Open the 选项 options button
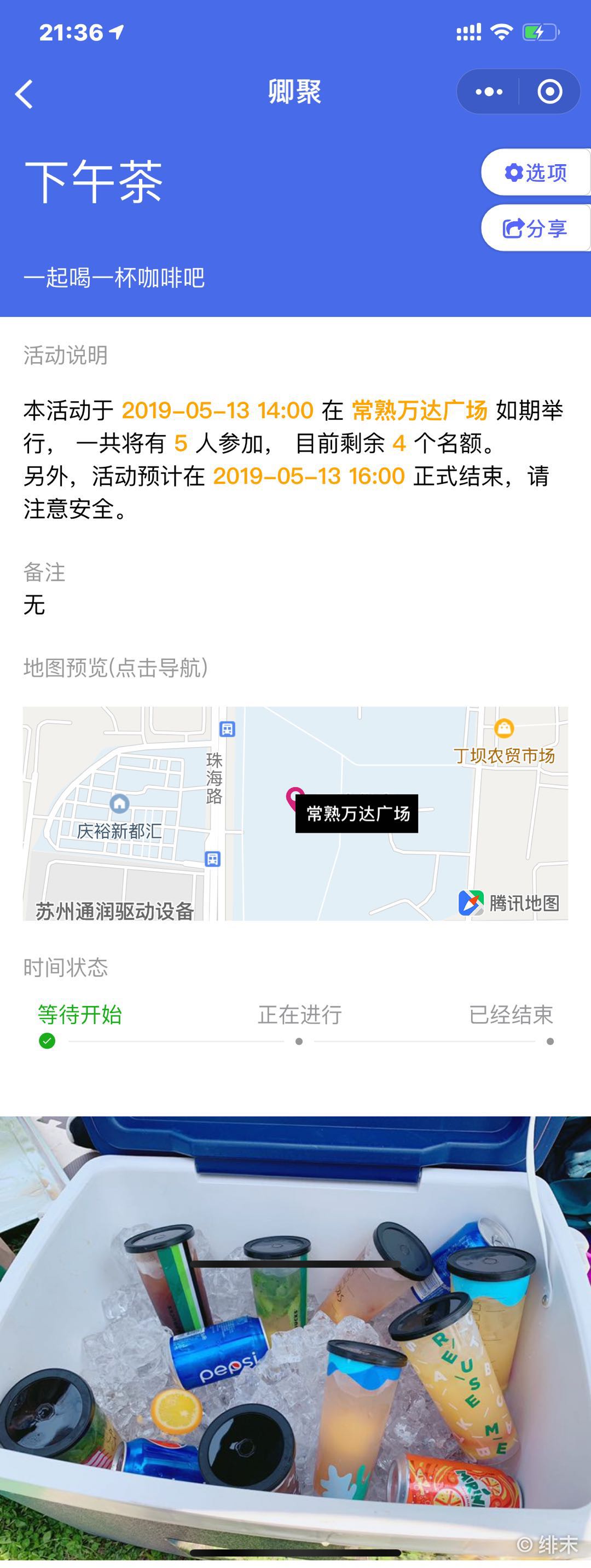This screenshot has height=1568, width=591. pyautogui.click(x=536, y=173)
